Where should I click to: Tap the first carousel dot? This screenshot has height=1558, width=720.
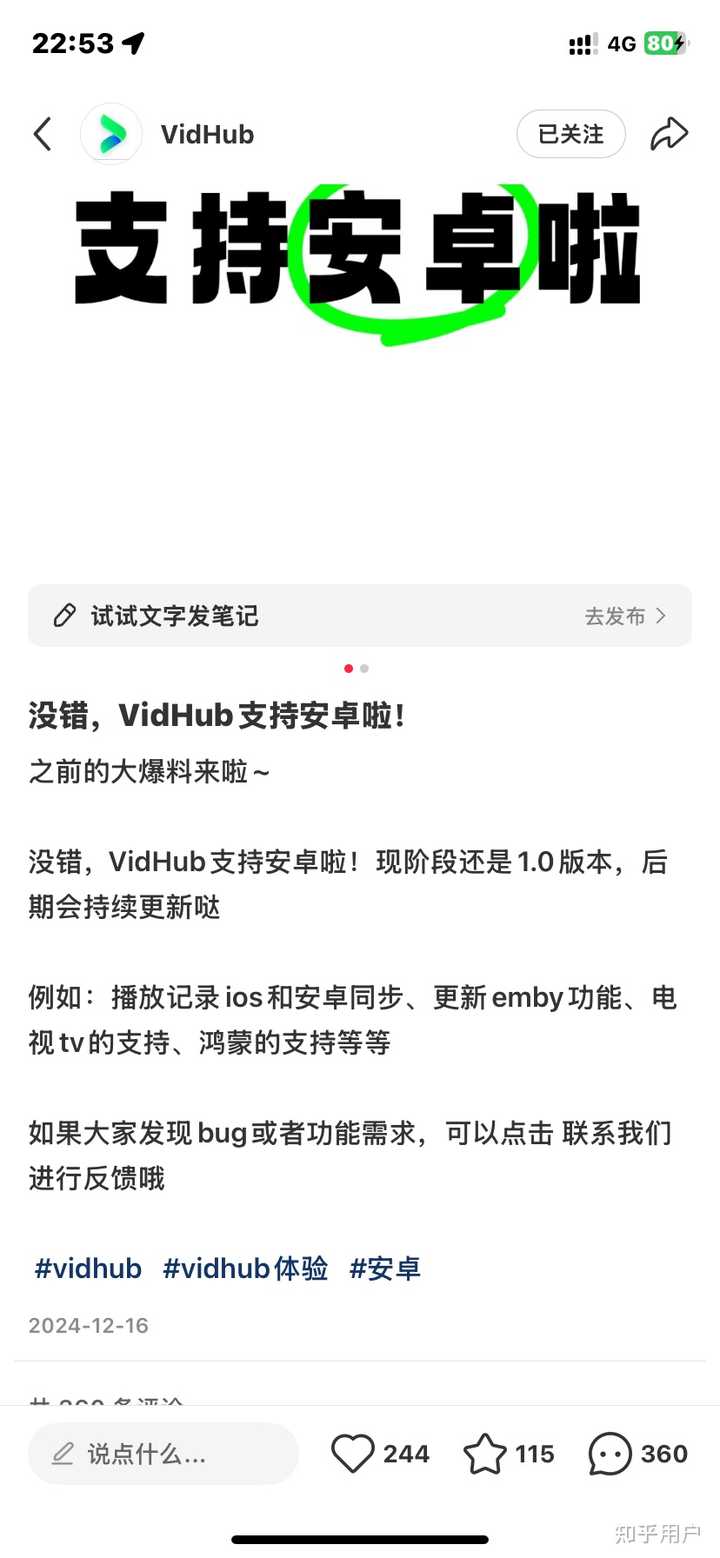348,668
